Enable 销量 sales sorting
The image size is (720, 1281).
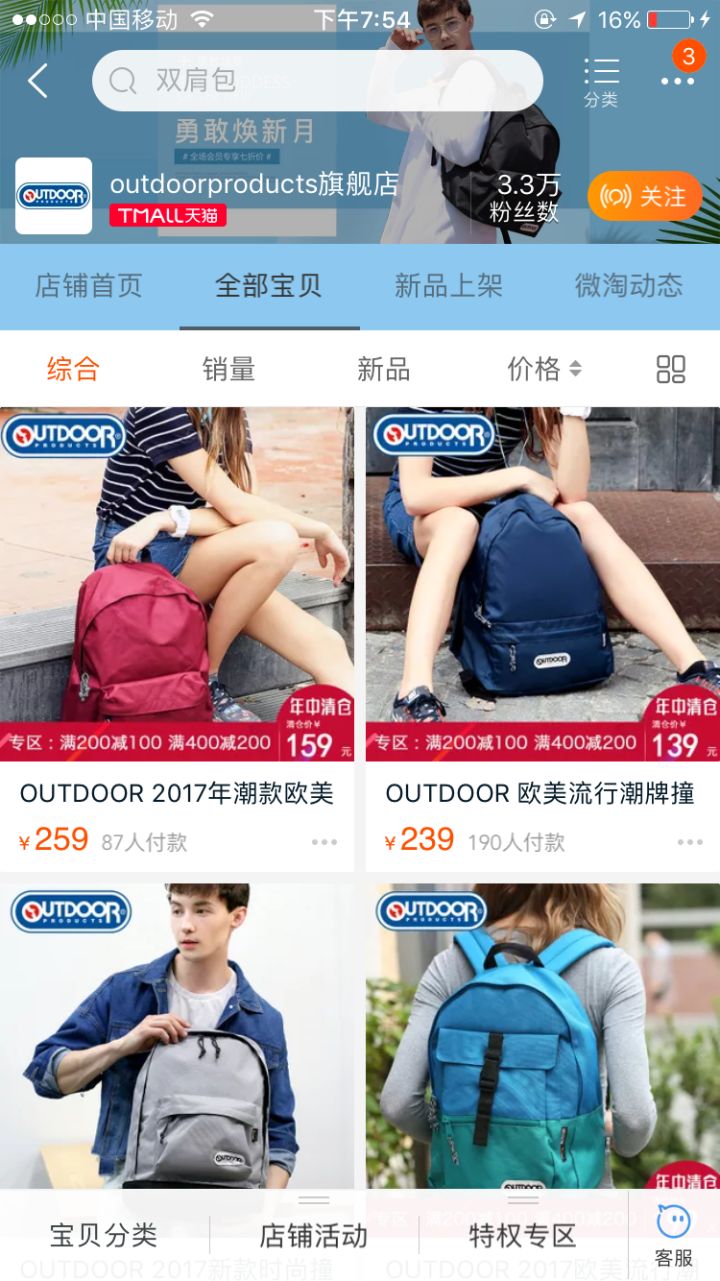pyautogui.click(x=227, y=368)
